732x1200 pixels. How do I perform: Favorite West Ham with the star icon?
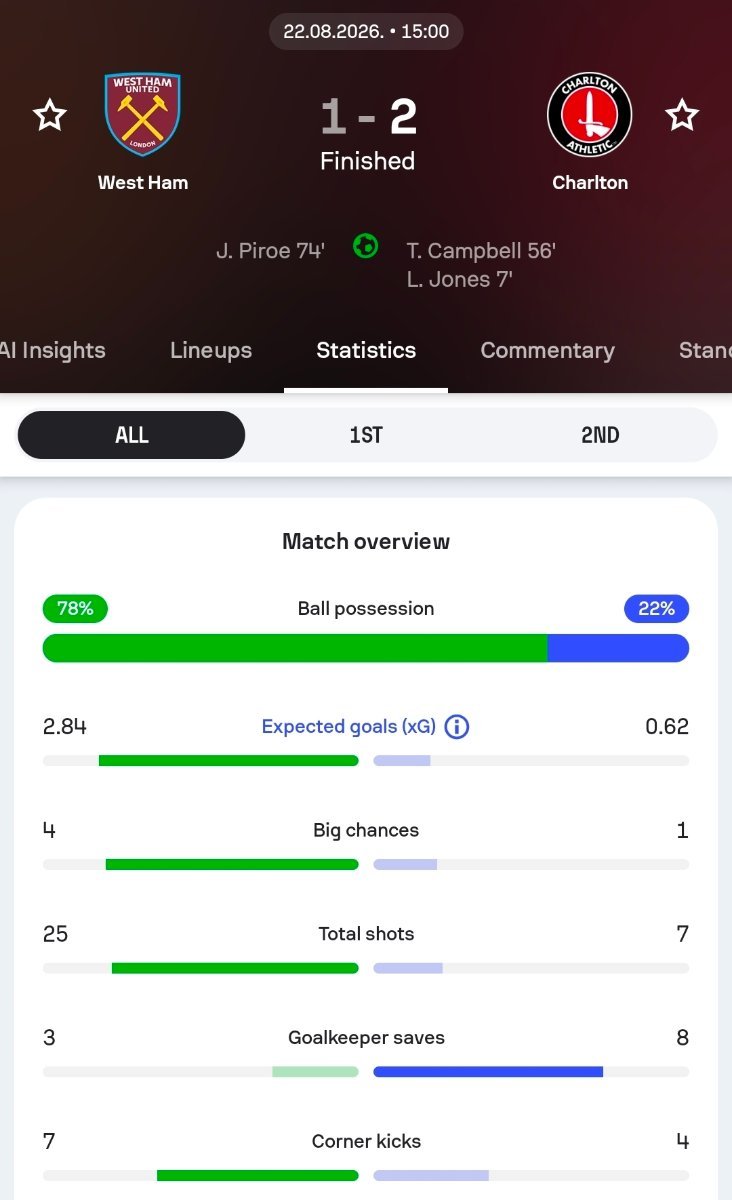[x=50, y=115]
